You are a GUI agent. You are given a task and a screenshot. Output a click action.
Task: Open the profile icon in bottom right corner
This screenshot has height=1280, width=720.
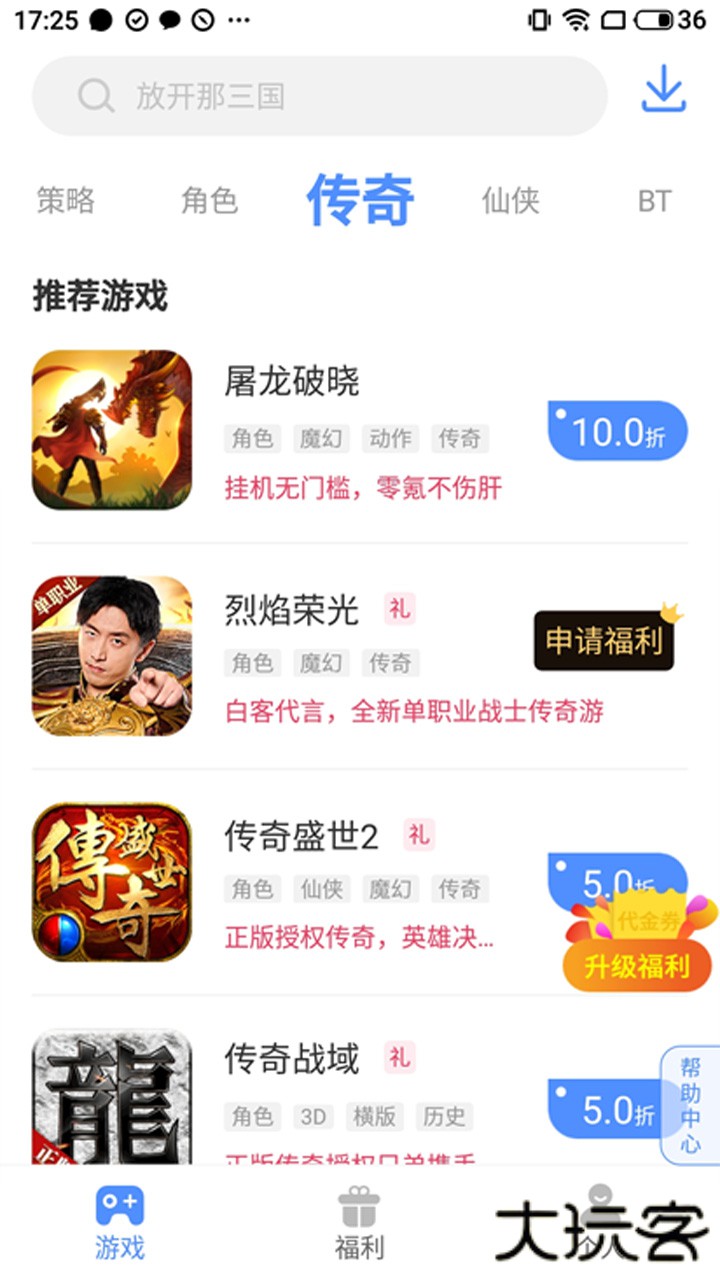[600, 1215]
